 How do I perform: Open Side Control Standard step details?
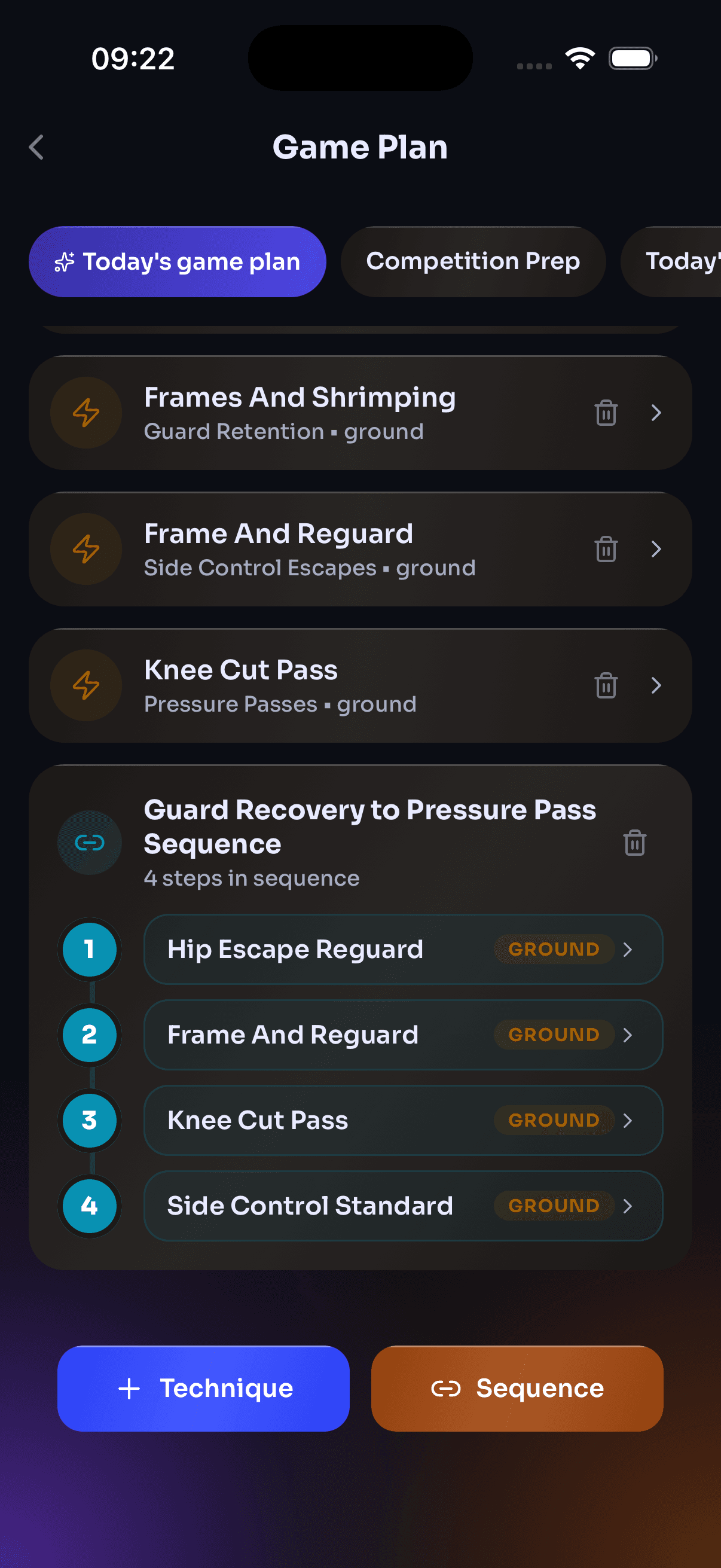click(x=629, y=1206)
